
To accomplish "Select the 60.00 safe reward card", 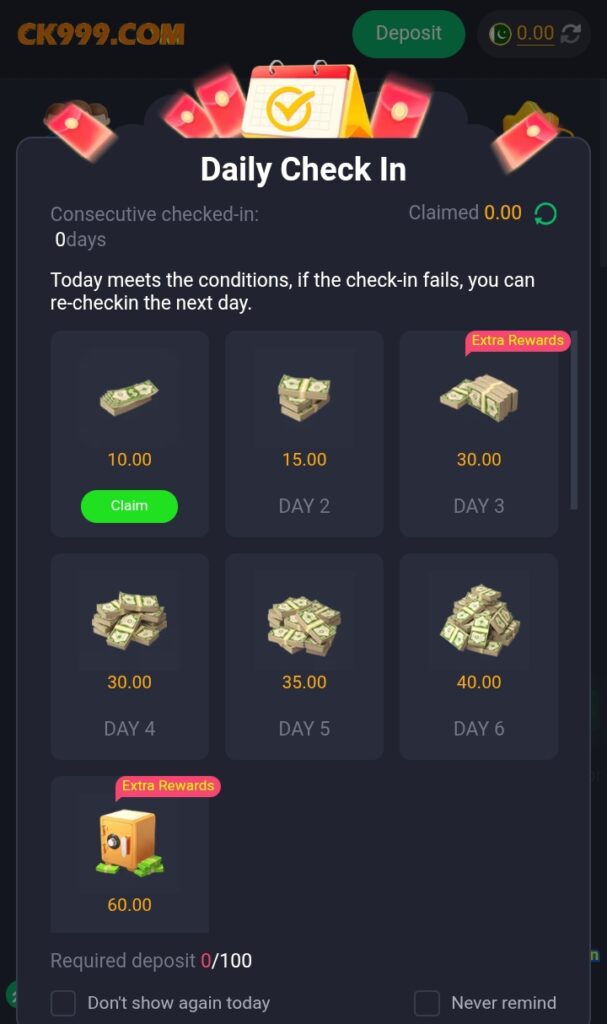I will pyautogui.click(x=129, y=855).
